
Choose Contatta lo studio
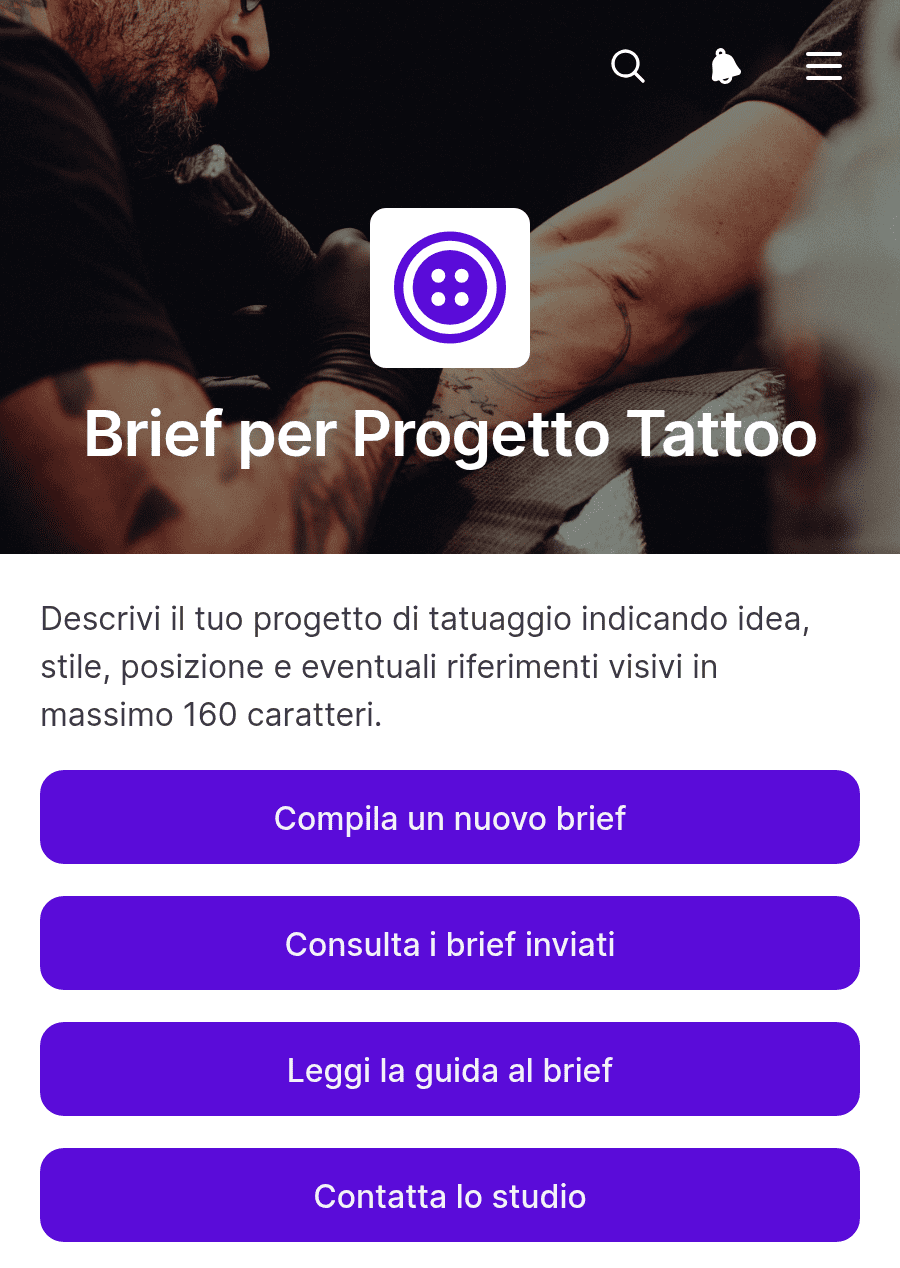[450, 1195]
